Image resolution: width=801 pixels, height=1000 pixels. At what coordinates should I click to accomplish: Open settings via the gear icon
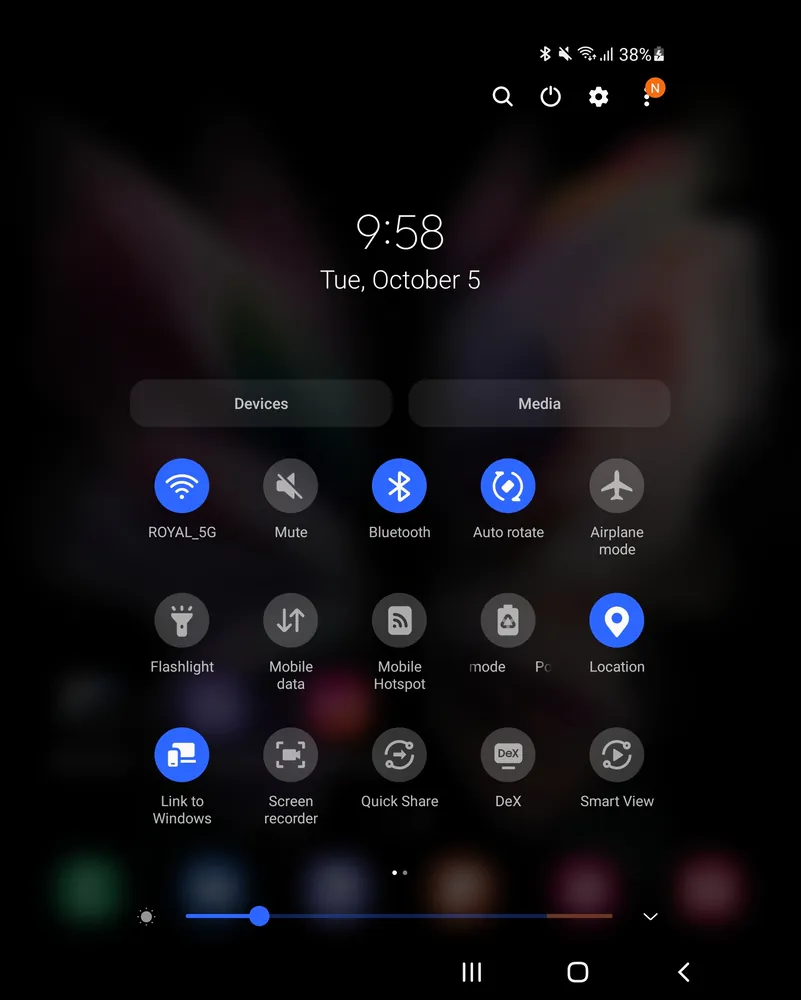click(x=598, y=97)
